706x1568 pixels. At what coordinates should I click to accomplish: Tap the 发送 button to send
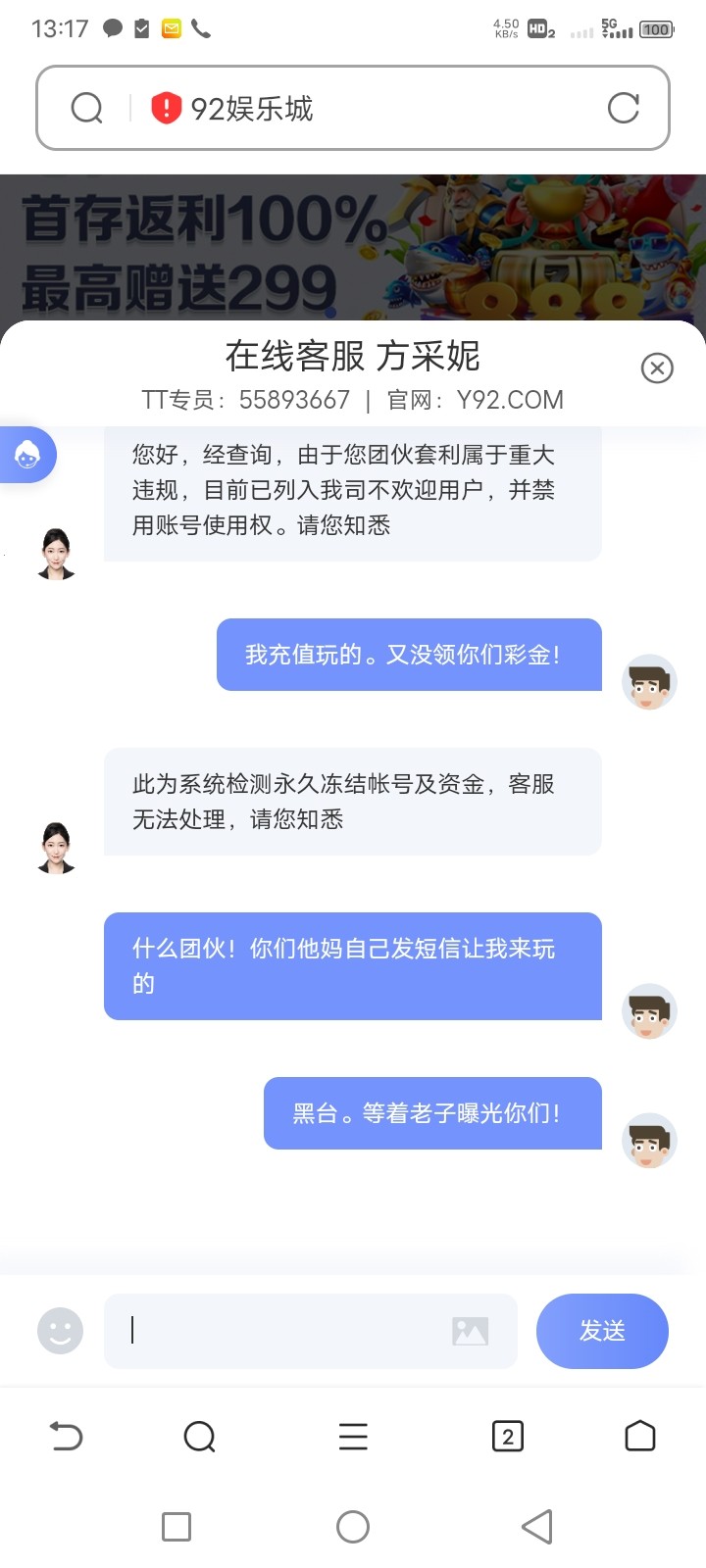pyautogui.click(x=602, y=1331)
